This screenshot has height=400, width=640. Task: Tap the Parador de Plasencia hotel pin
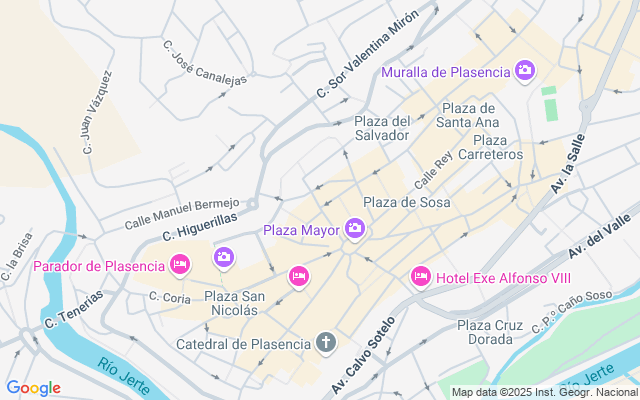pos(180,265)
